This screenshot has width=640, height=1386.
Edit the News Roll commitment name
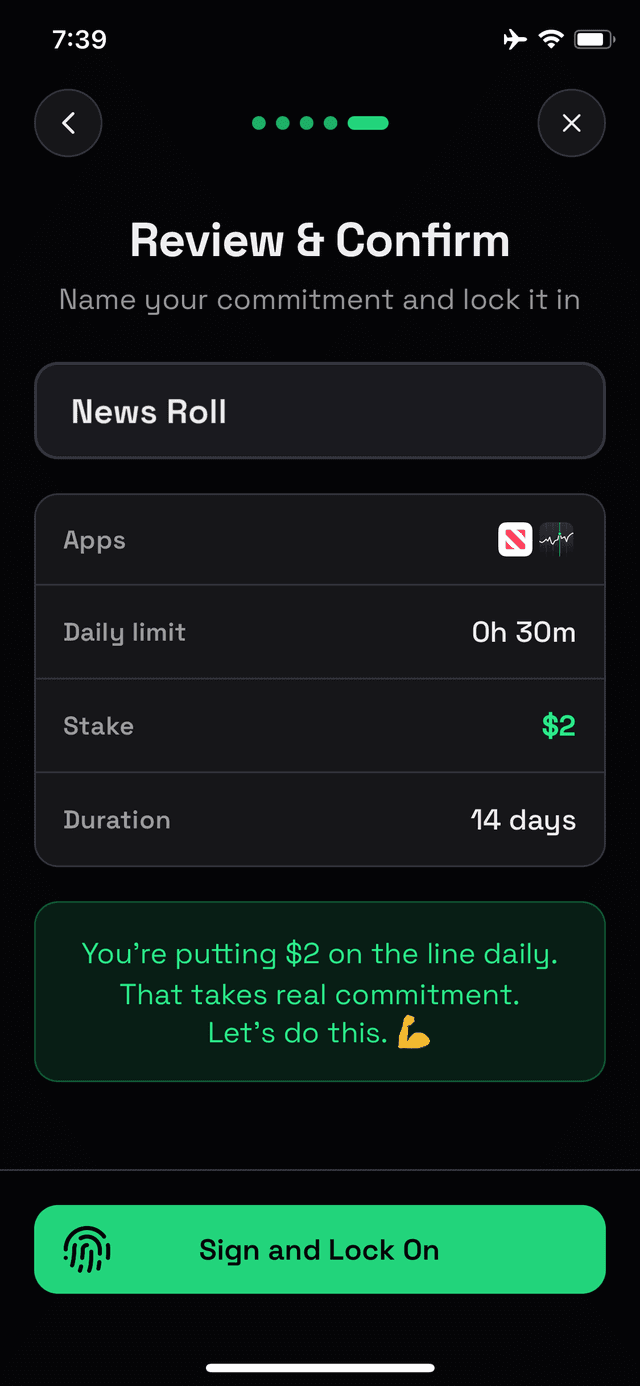320,411
